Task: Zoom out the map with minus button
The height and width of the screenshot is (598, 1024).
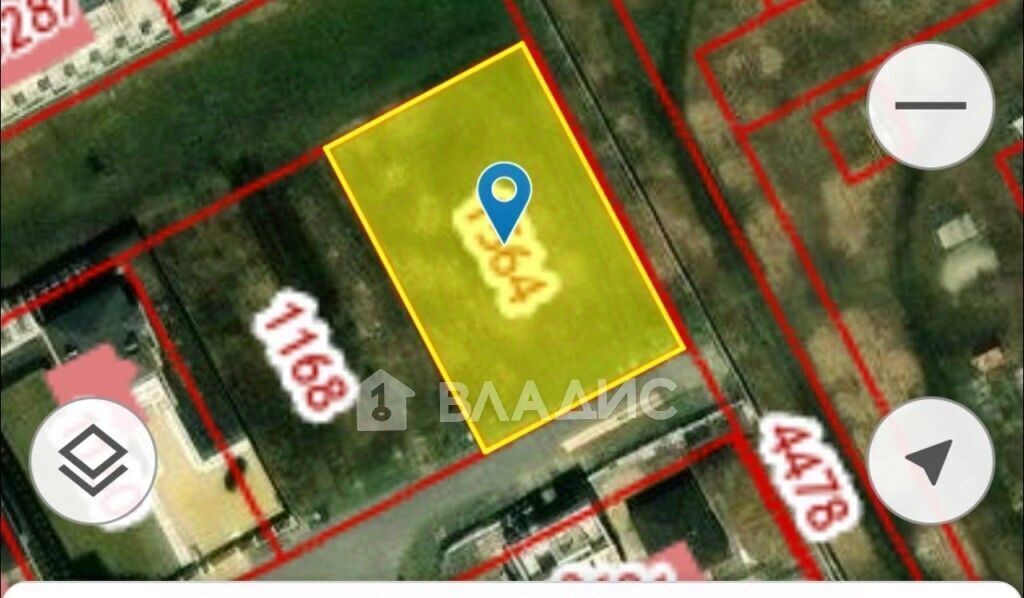Action: pyautogui.click(x=930, y=106)
